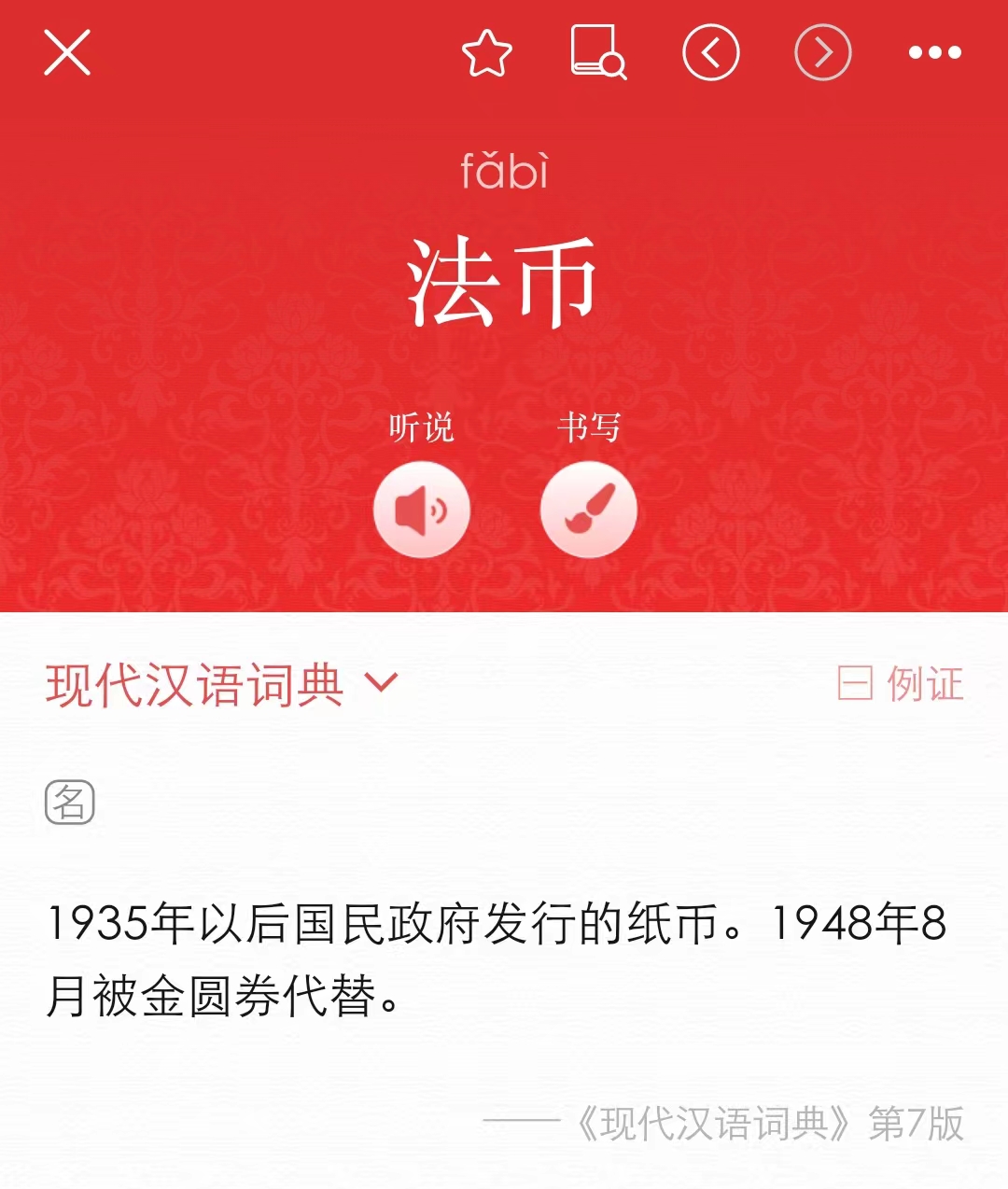Play the 听说 pronunciation audio
This screenshot has width=1008, height=1189.
coord(422,510)
